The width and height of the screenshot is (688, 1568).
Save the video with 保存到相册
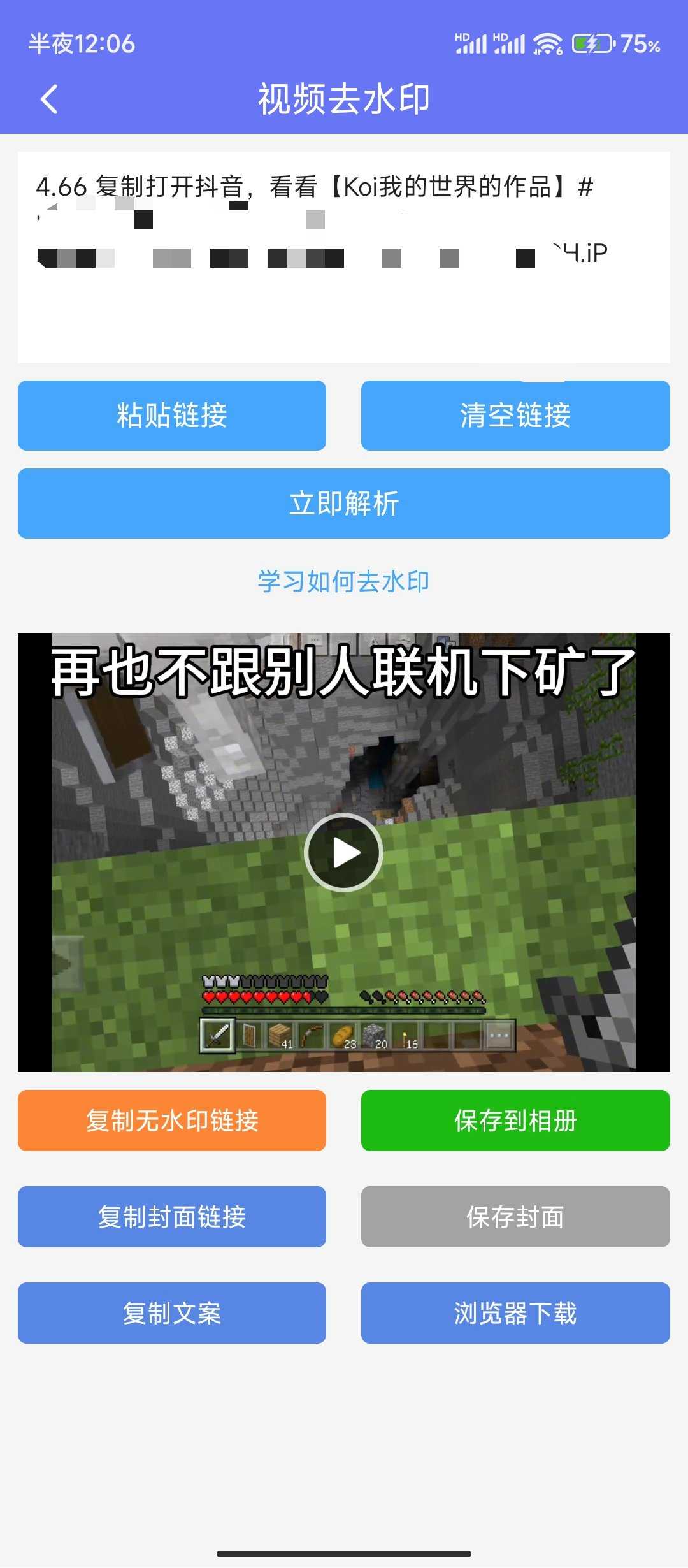point(515,1121)
